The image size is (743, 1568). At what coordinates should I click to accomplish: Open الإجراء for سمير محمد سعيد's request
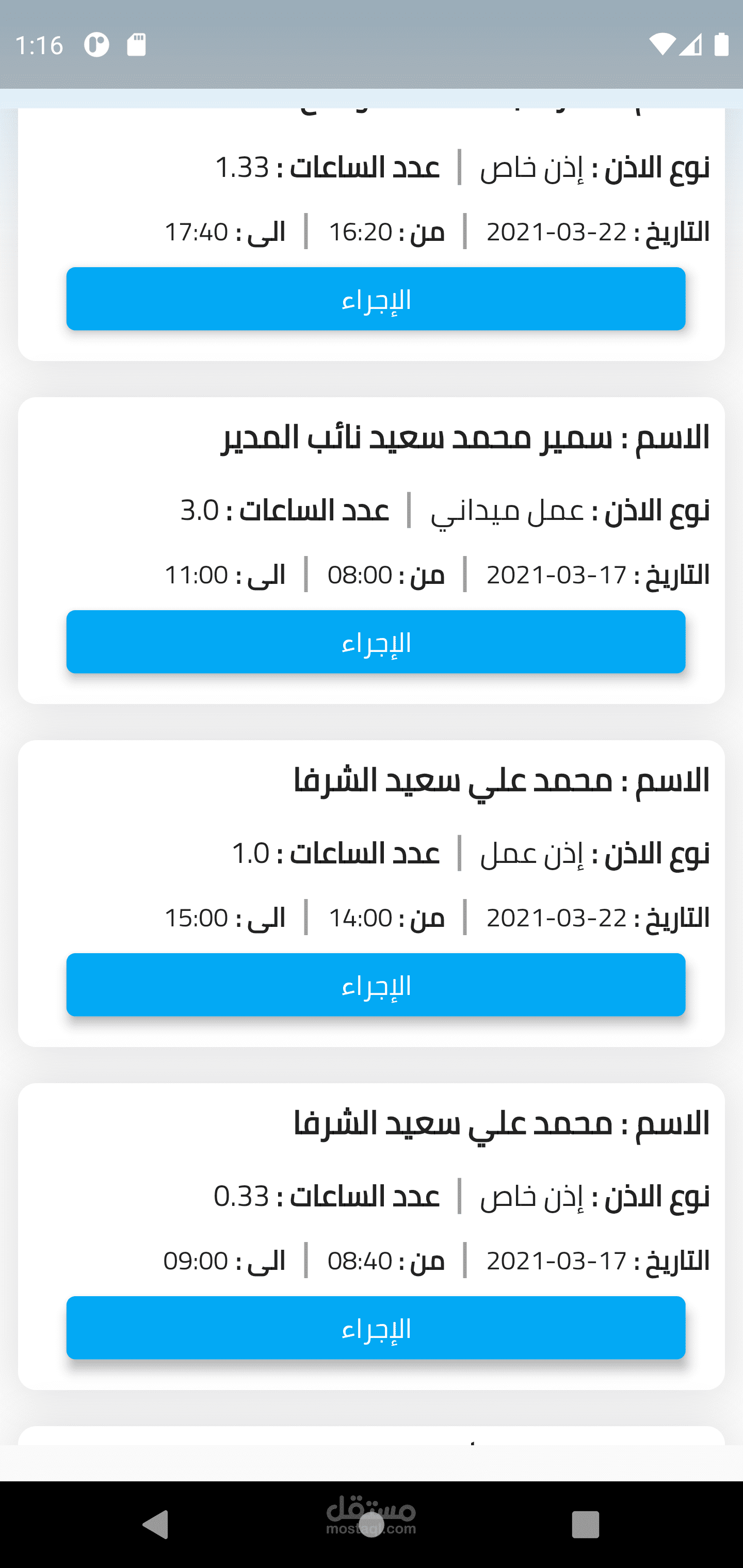(376, 642)
